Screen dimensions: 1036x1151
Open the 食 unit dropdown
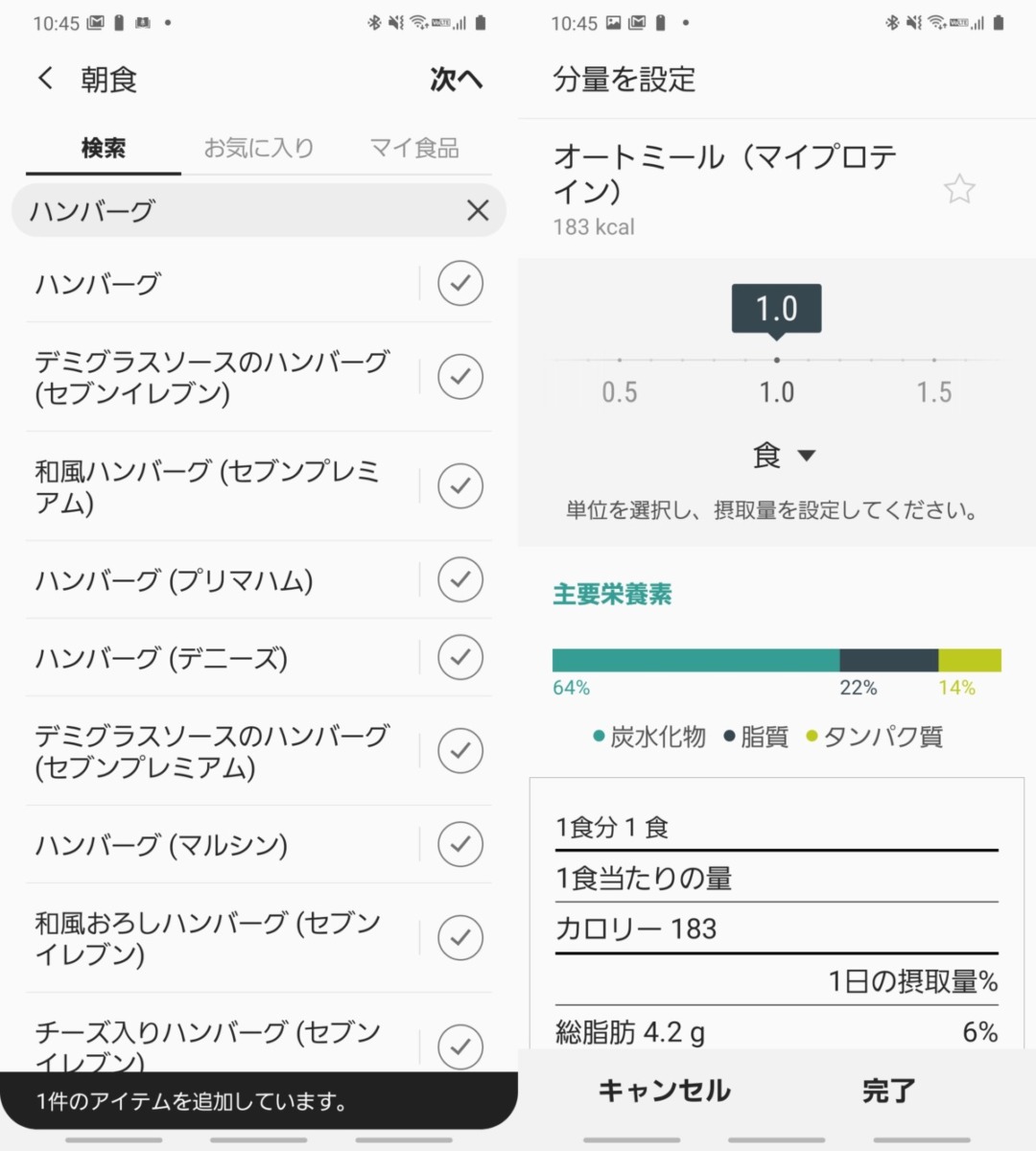click(783, 455)
